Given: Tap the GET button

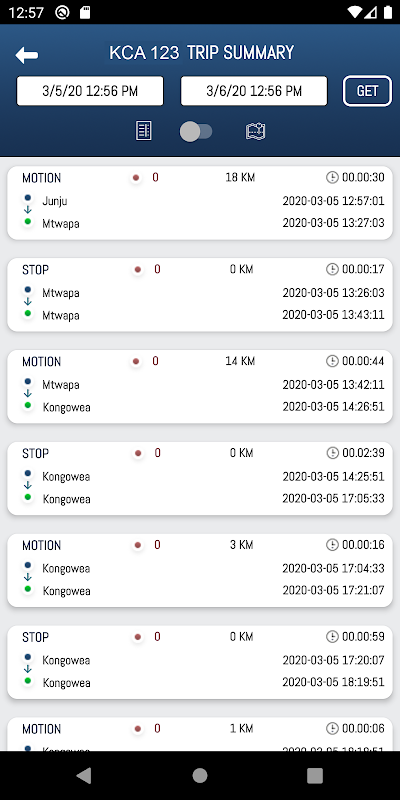Looking at the screenshot, I should click(367, 91).
